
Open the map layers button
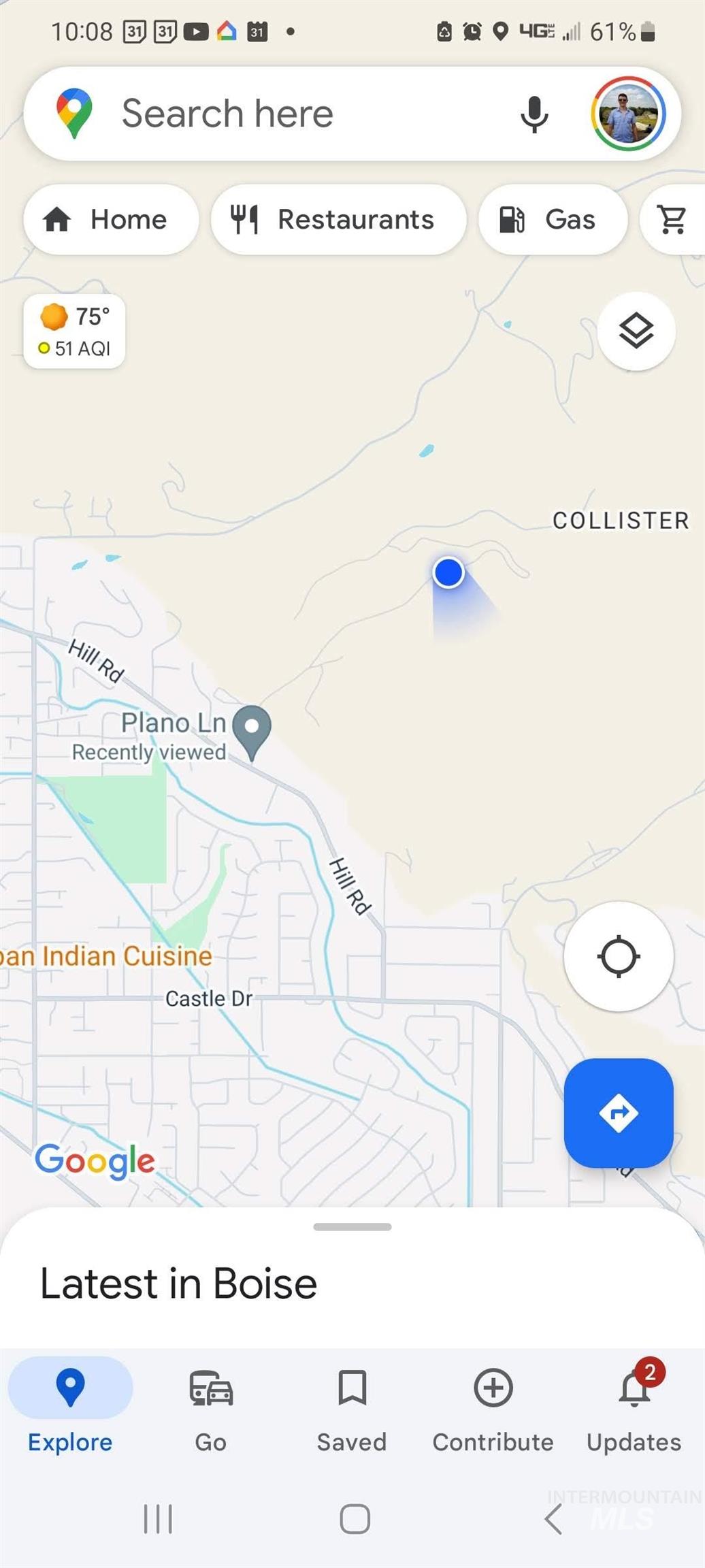coord(636,331)
